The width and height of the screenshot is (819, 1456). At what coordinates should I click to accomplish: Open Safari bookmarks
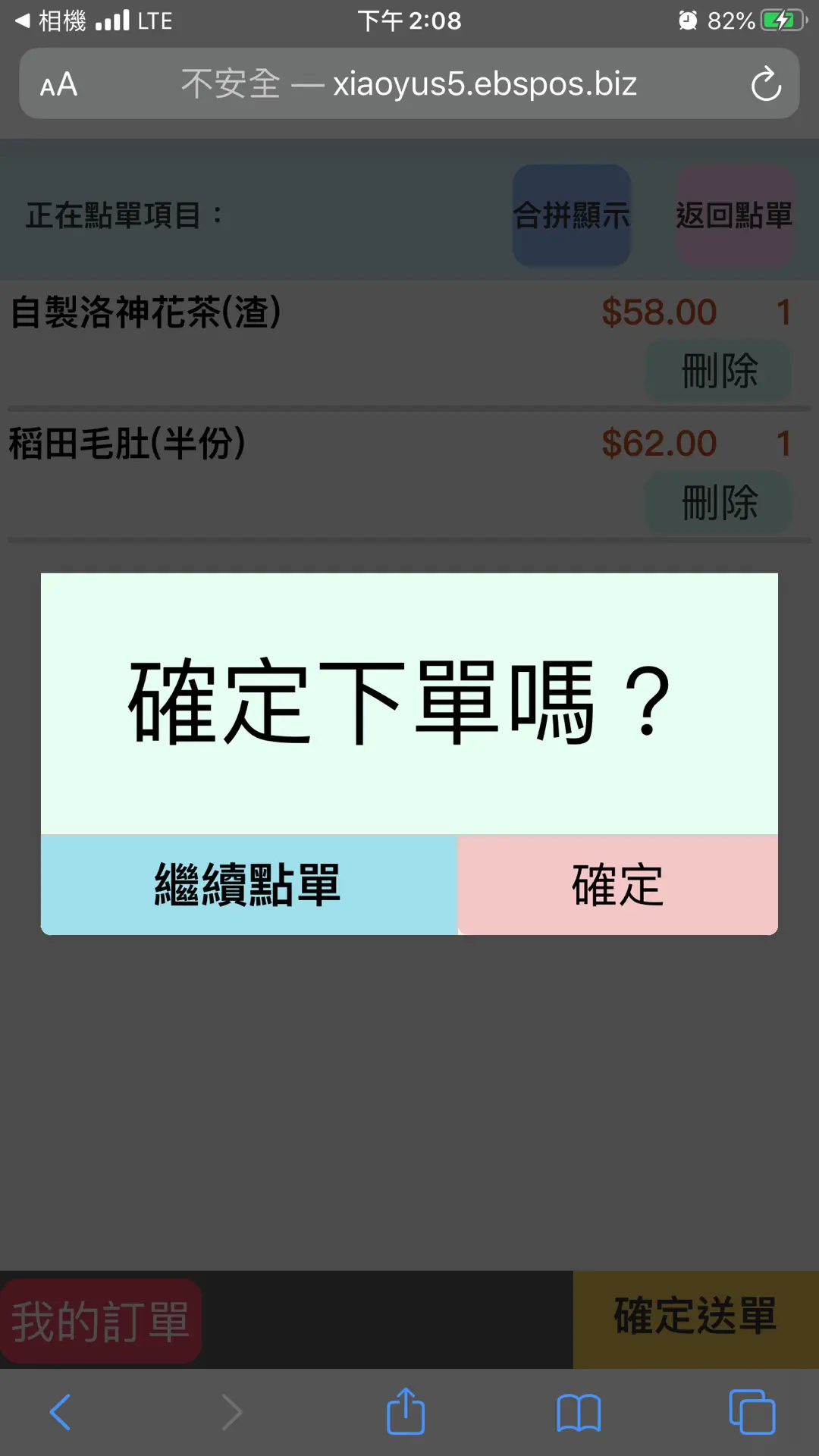[578, 1414]
